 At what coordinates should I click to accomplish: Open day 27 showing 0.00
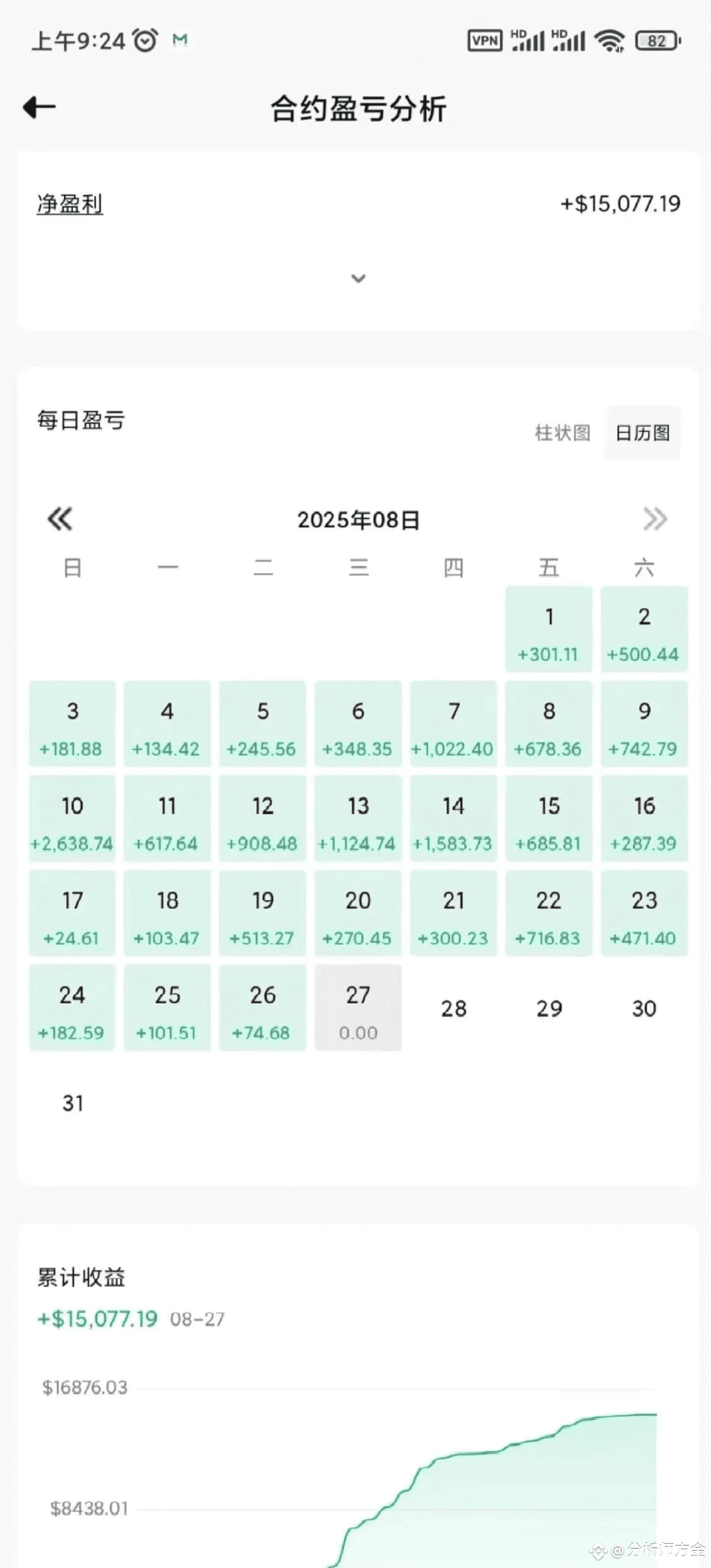point(358,1007)
